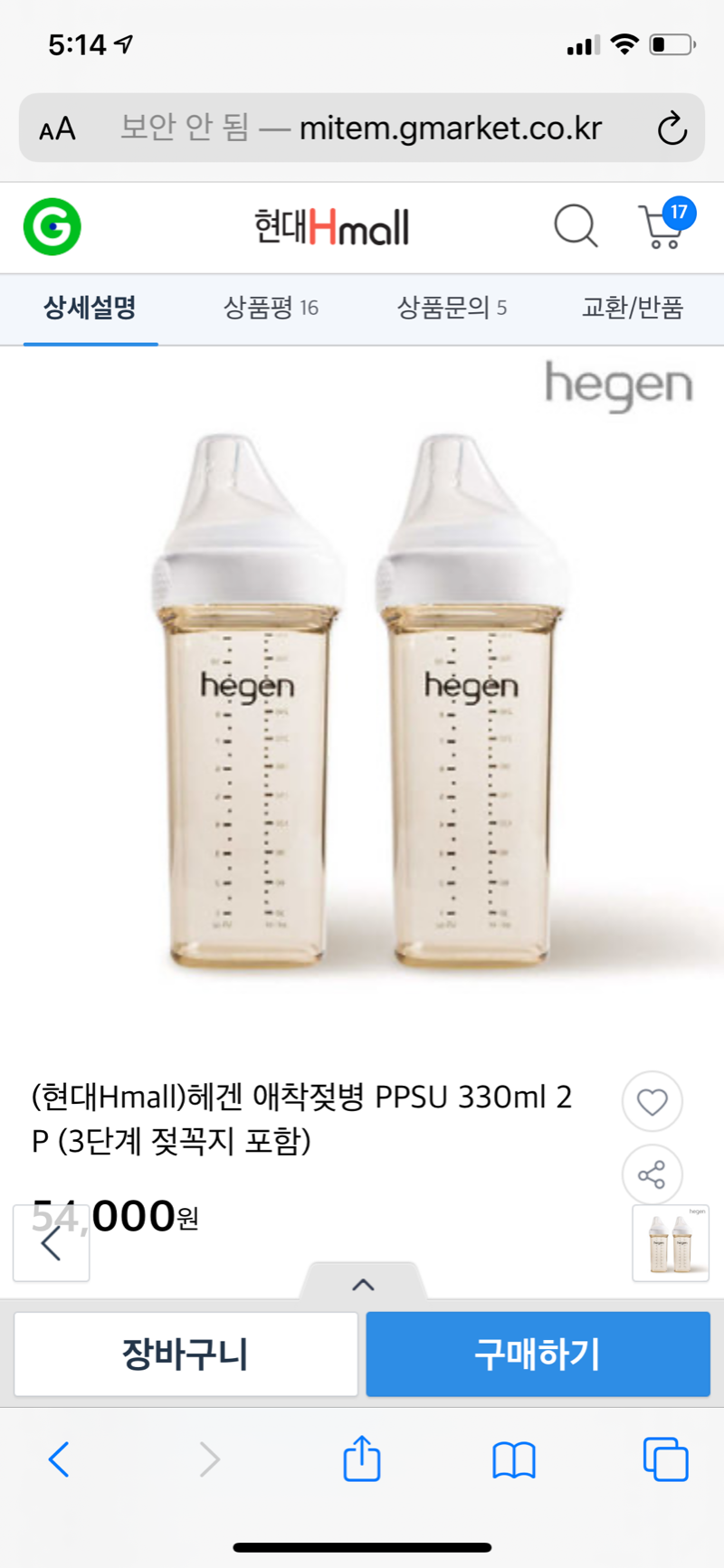Switch to the 상품평 reviews tab

(271, 308)
